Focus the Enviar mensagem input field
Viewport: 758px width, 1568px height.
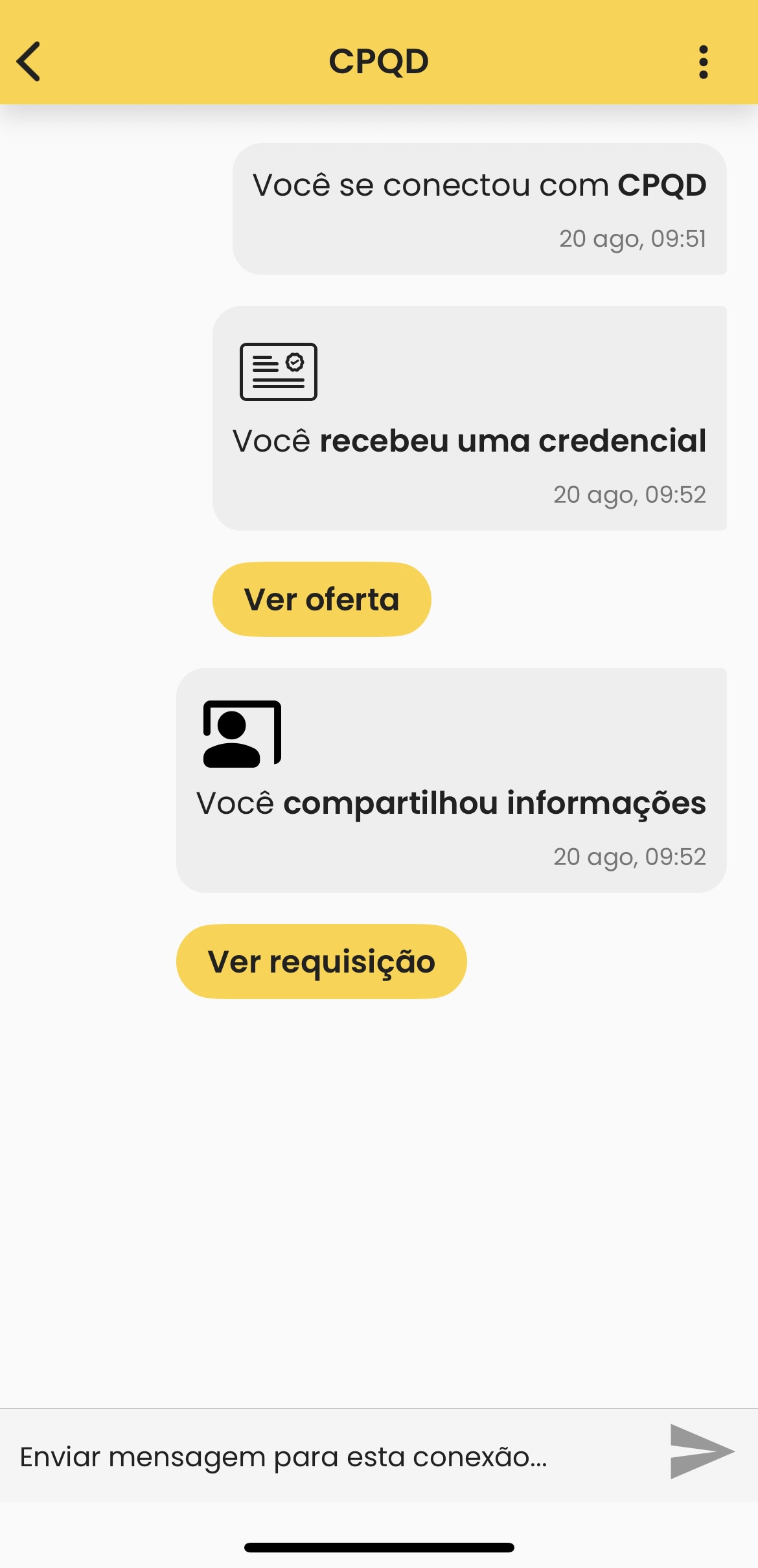(324, 1457)
